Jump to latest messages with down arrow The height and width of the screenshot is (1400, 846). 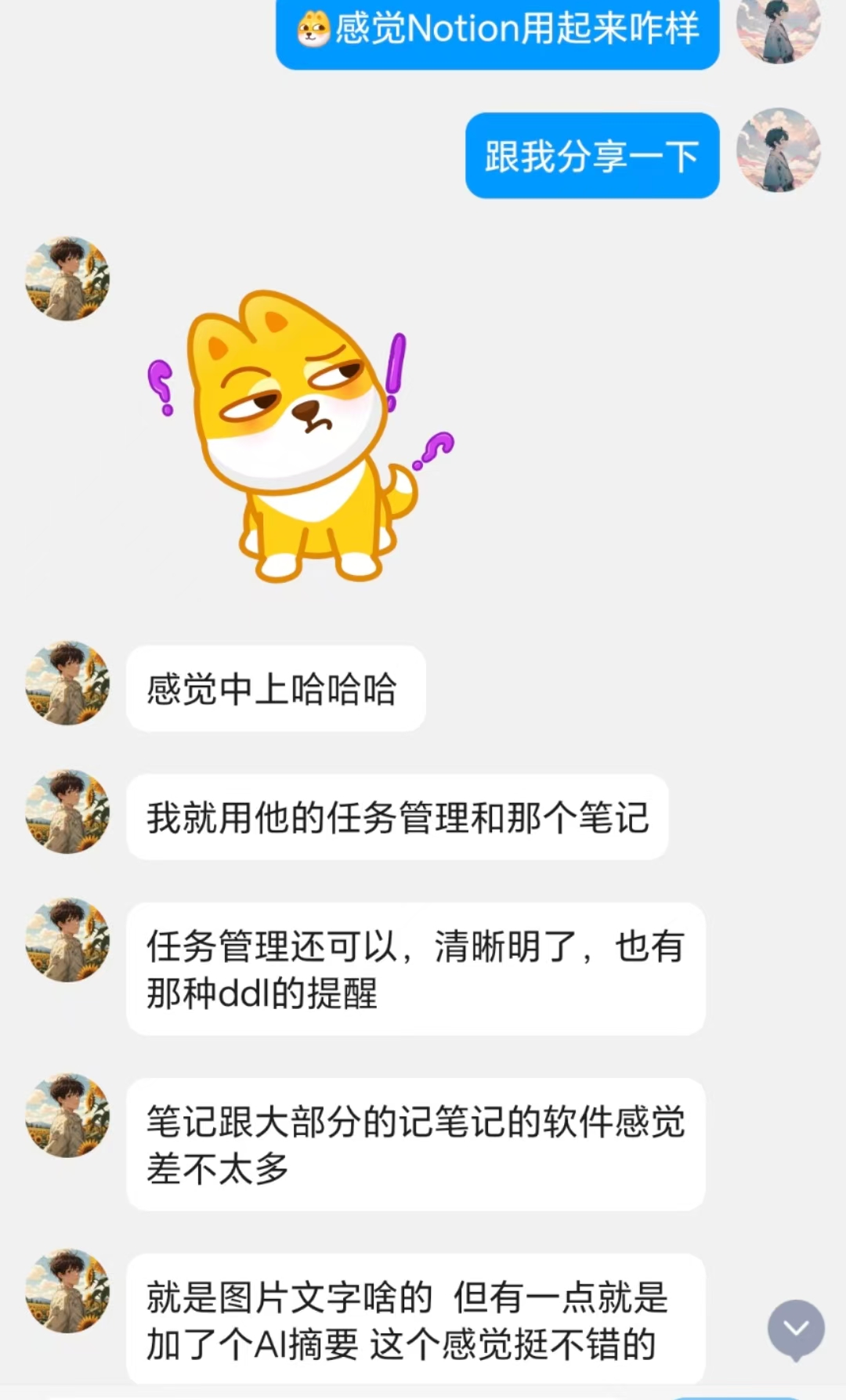tap(796, 1328)
